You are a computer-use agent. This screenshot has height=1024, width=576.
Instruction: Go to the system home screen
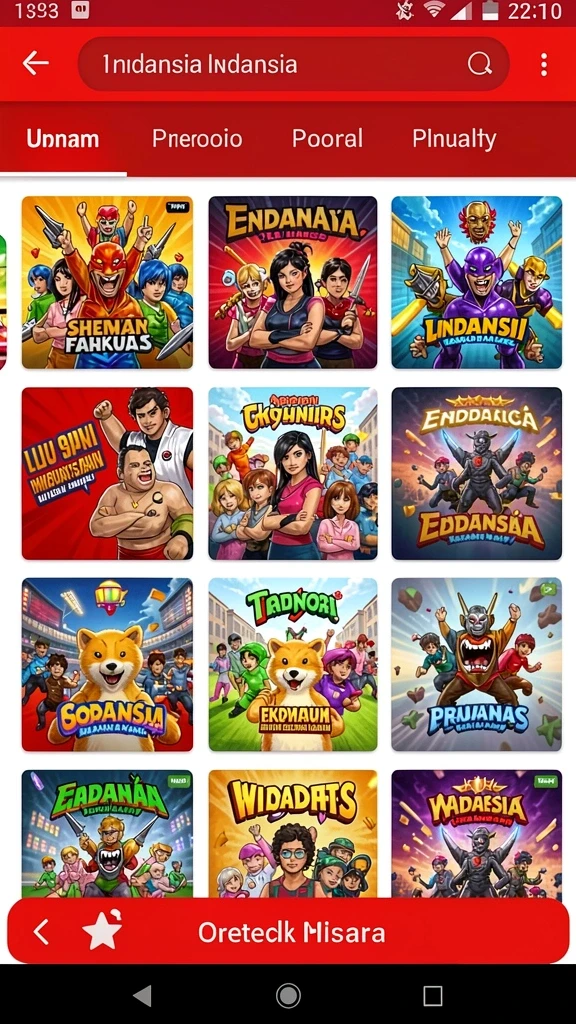coord(288,995)
